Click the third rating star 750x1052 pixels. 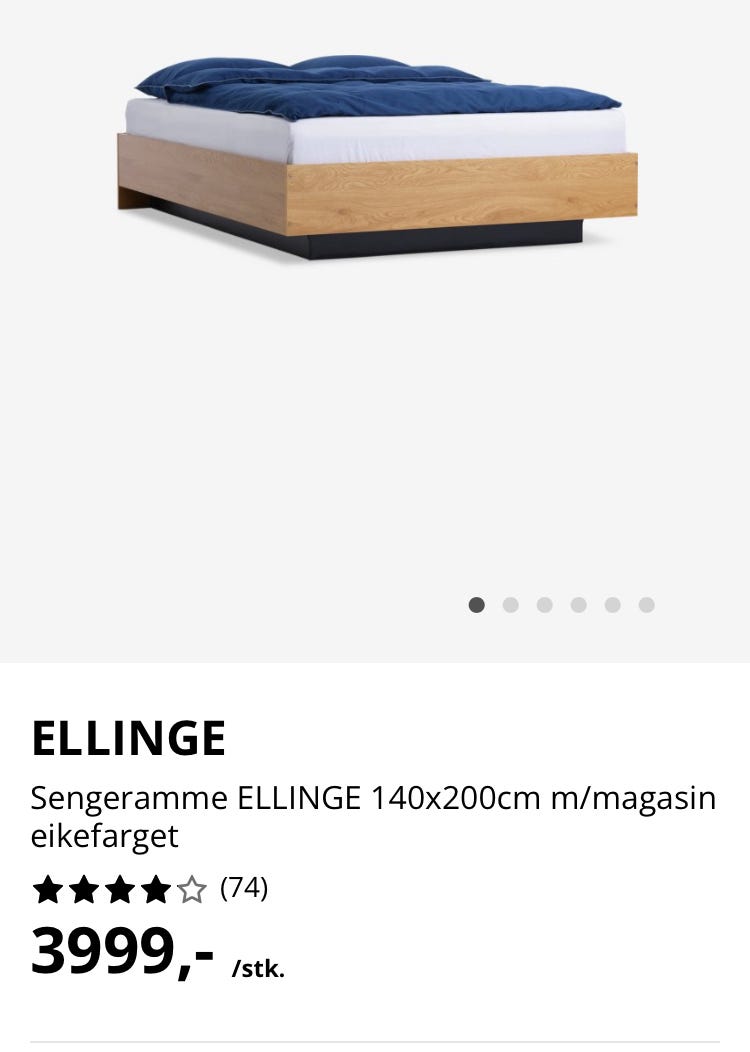click(x=122, y=888)
